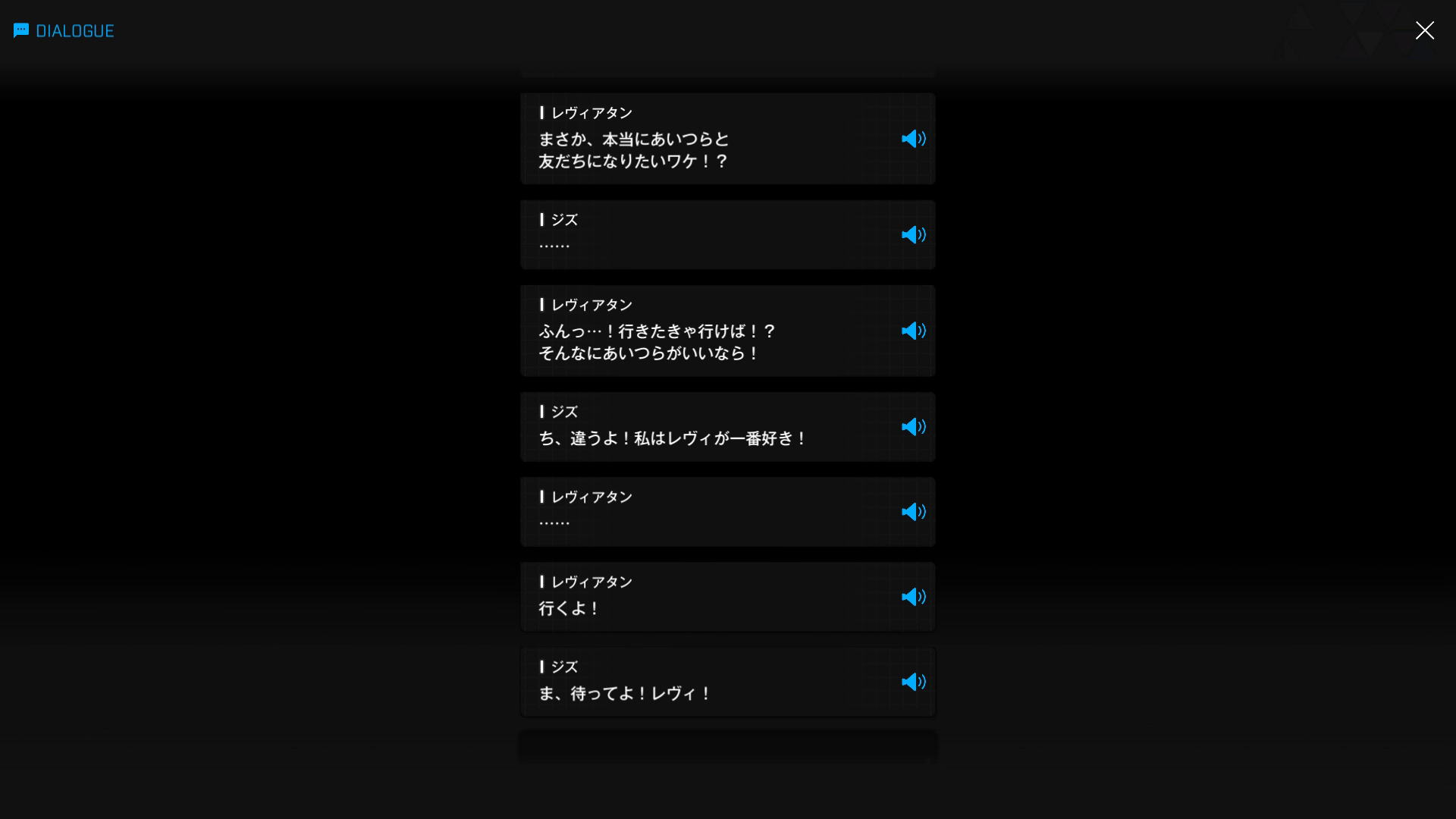The height and width of the screenshot is (819, 1456).
Task: Play voice for 'ま、待ってよ！レヴィ！'
Action: [913, 682]
